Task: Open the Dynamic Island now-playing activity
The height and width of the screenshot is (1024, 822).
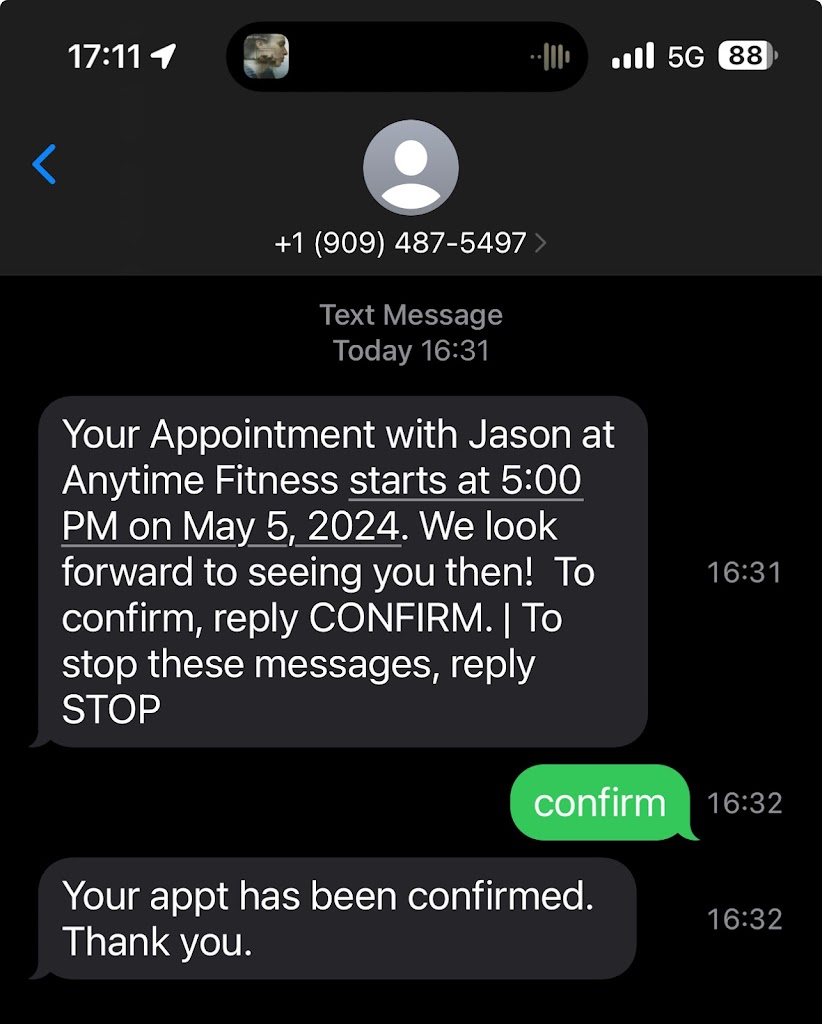Action: click(x=407, y=57)
